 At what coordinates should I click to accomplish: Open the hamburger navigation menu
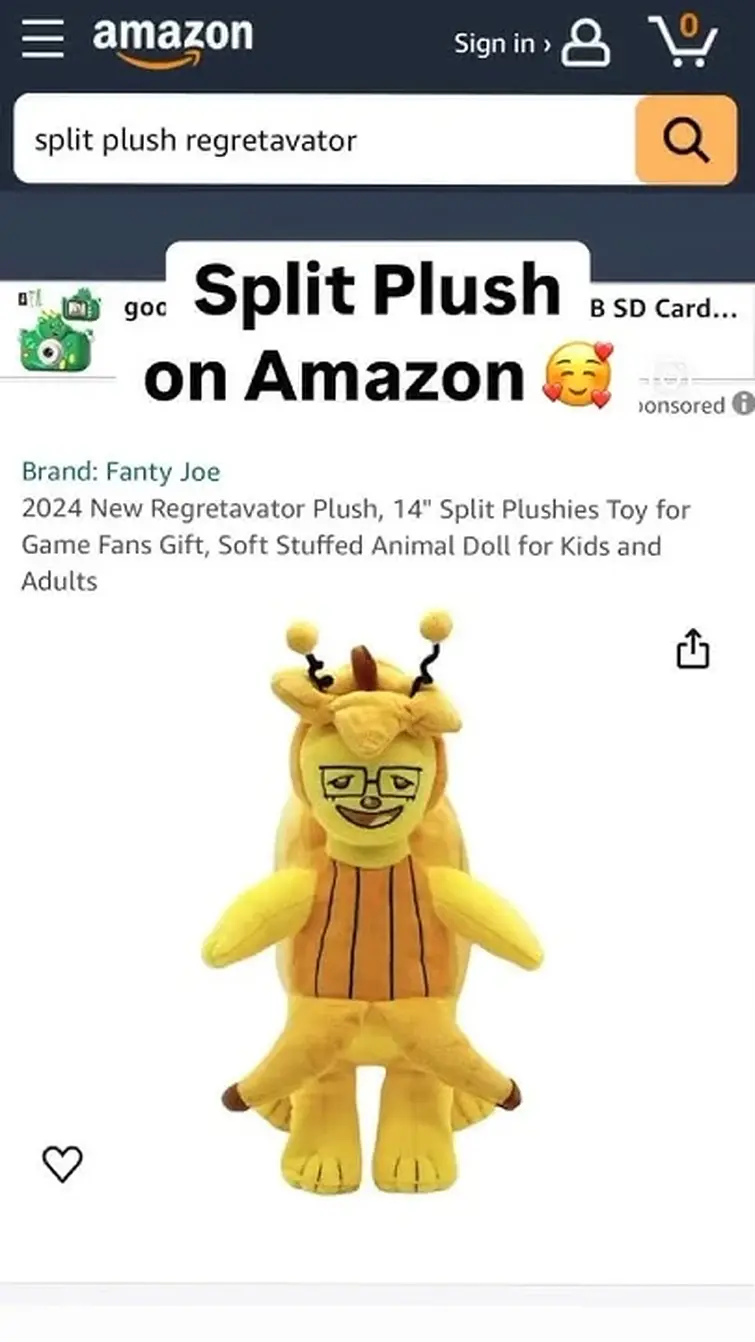[x=42, y=41]
